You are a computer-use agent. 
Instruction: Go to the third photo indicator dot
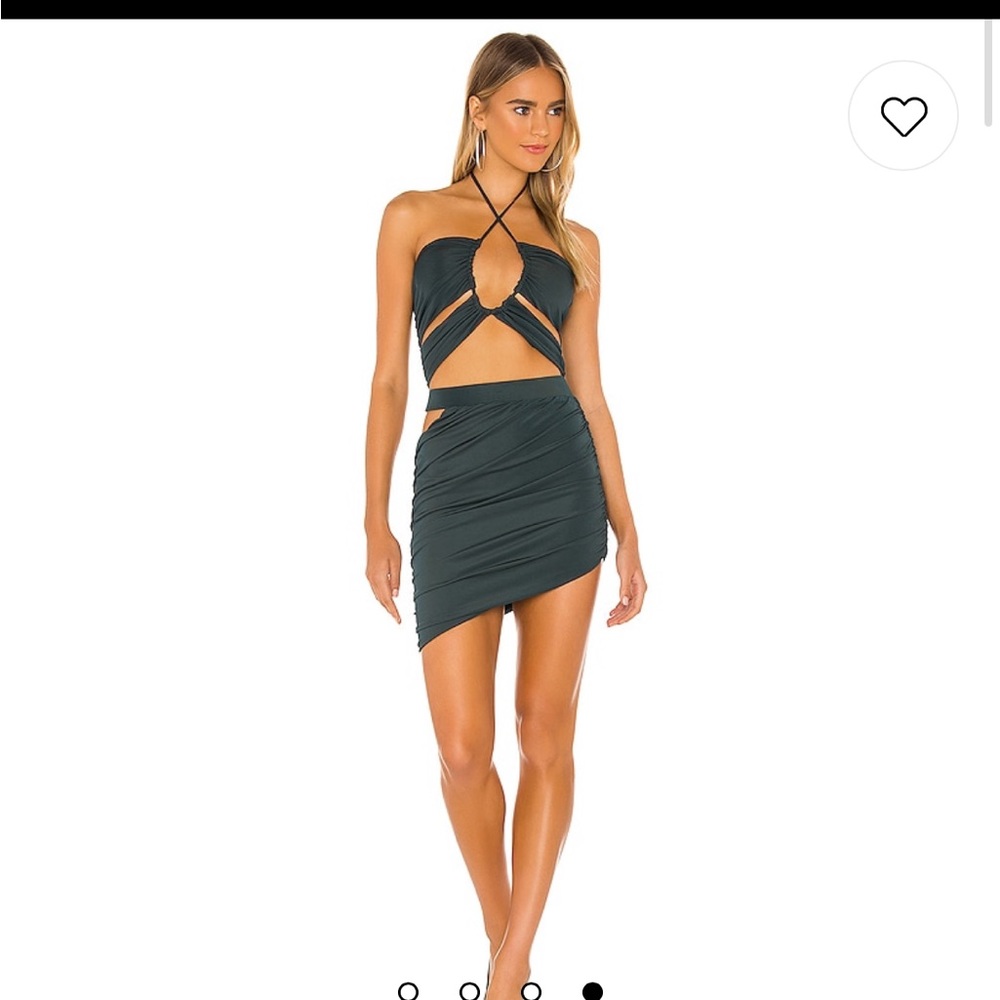tap(531, 991)
